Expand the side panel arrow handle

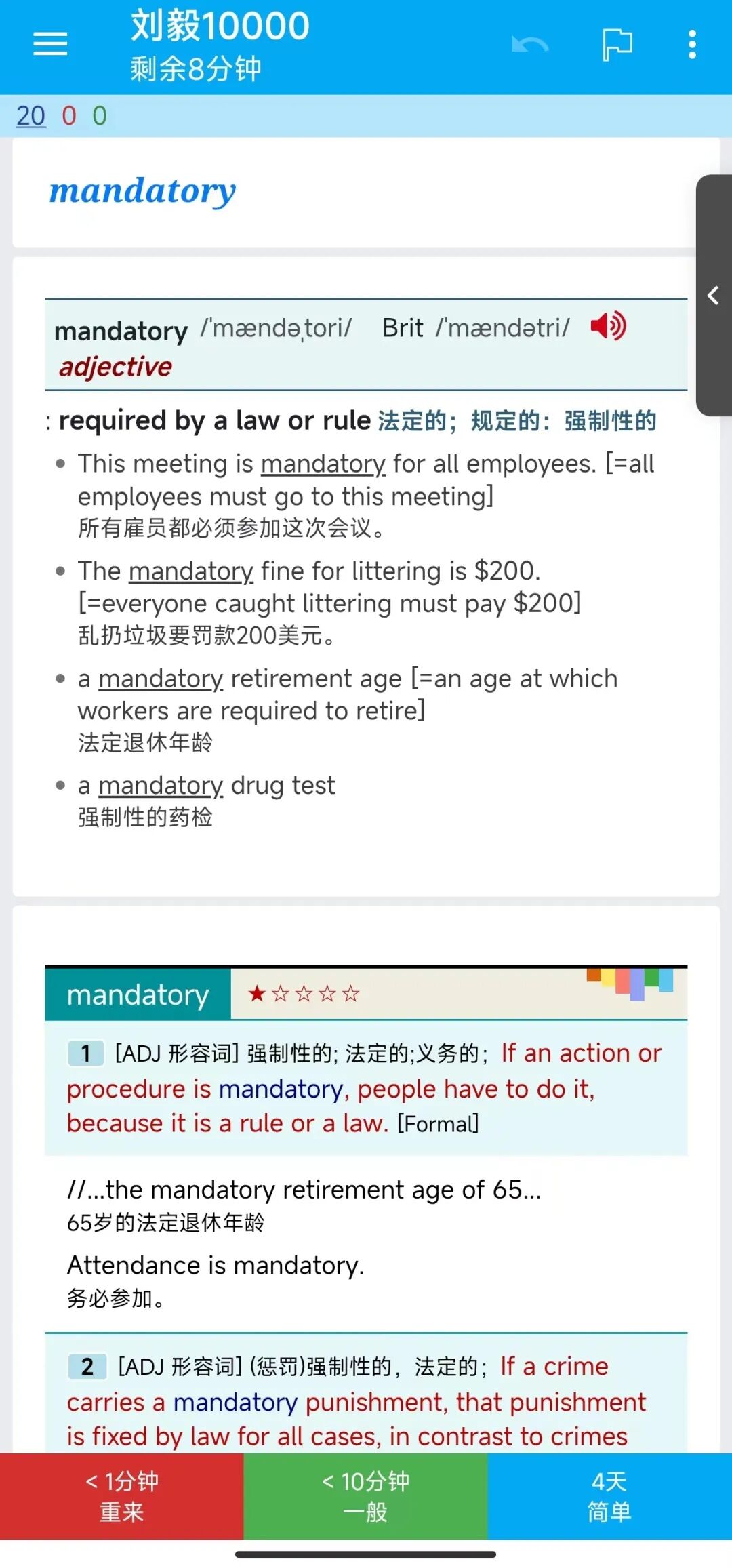click(714, 296)
